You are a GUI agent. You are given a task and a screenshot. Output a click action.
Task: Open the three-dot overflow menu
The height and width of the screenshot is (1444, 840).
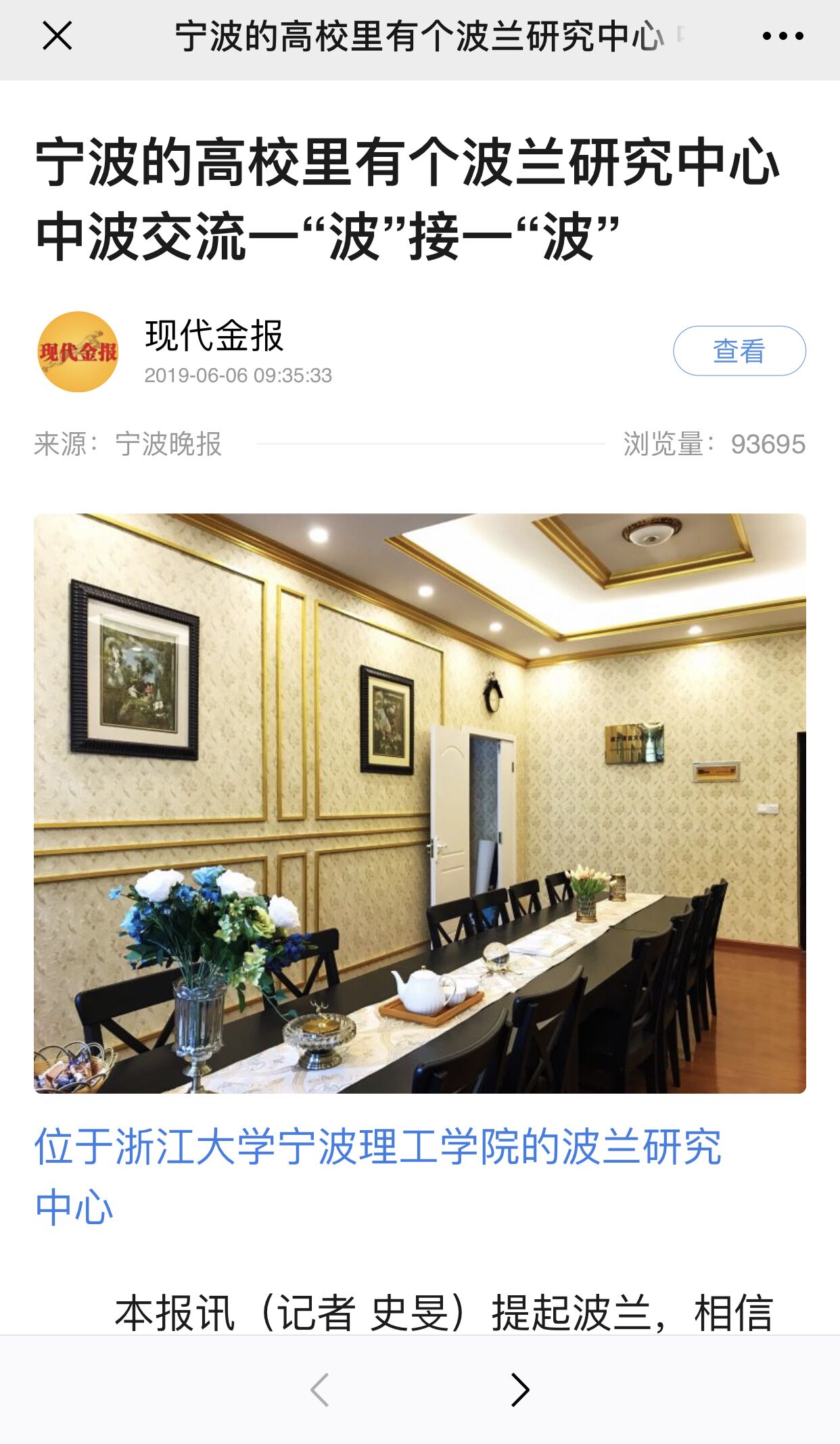tap(783, 36)
